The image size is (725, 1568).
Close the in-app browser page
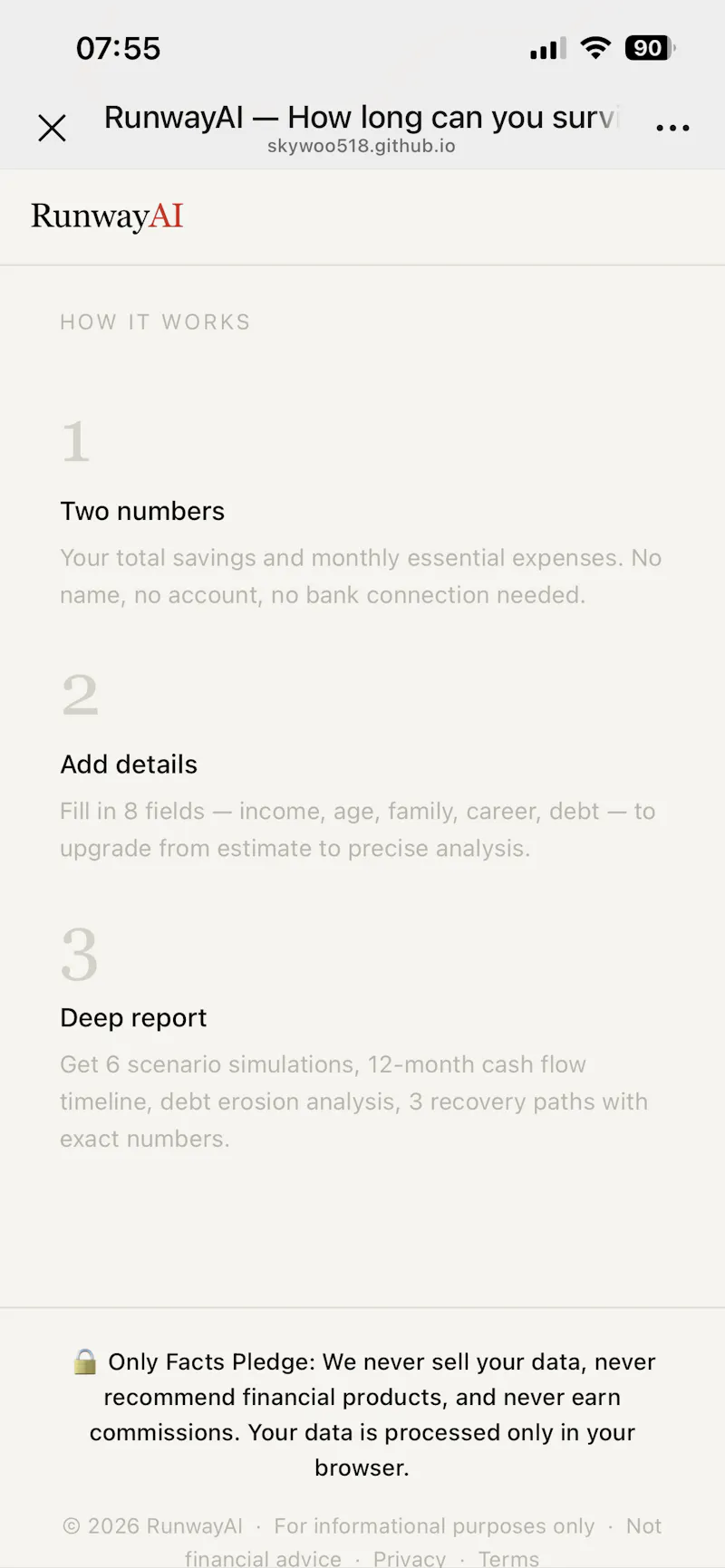53,128
